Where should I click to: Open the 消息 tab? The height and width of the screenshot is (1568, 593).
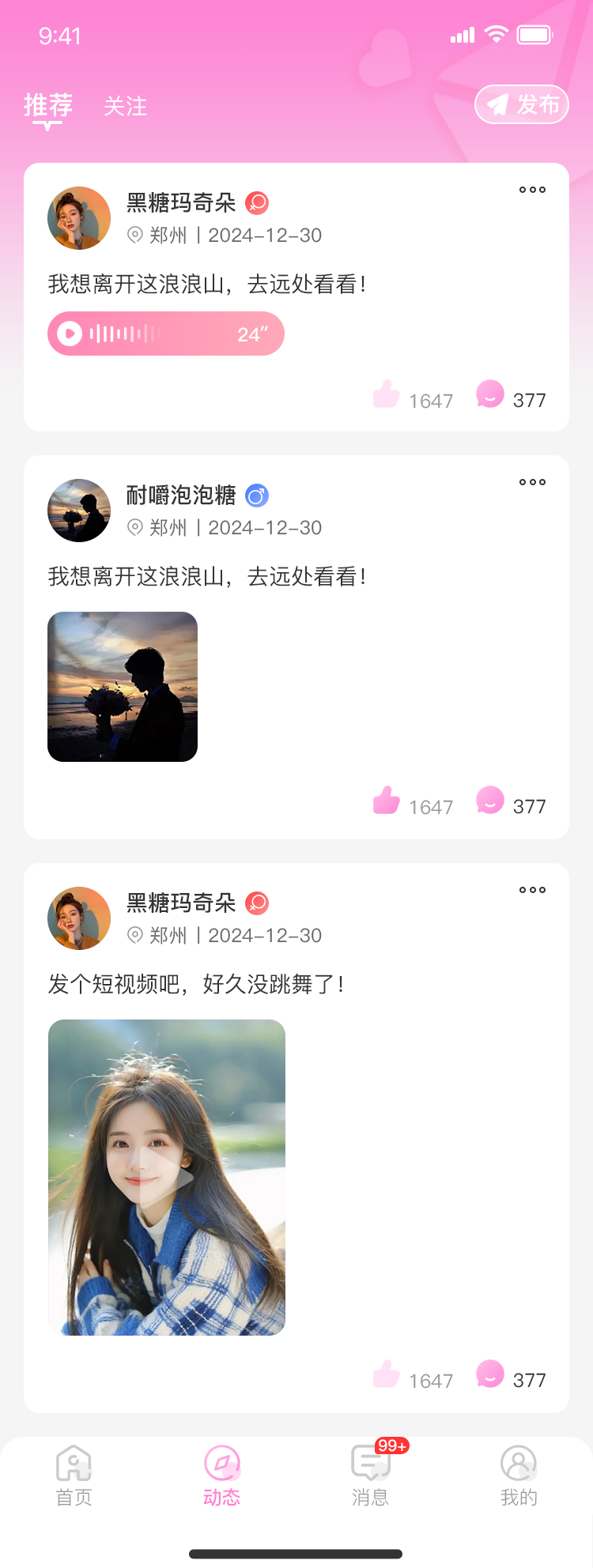click(370, 1475)
